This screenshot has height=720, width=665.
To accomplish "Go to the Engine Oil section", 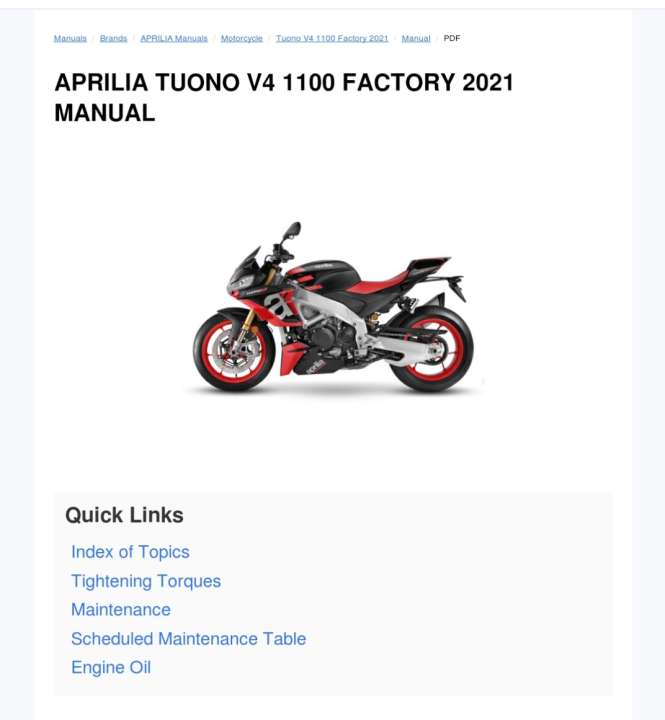I will pos(111,668).
